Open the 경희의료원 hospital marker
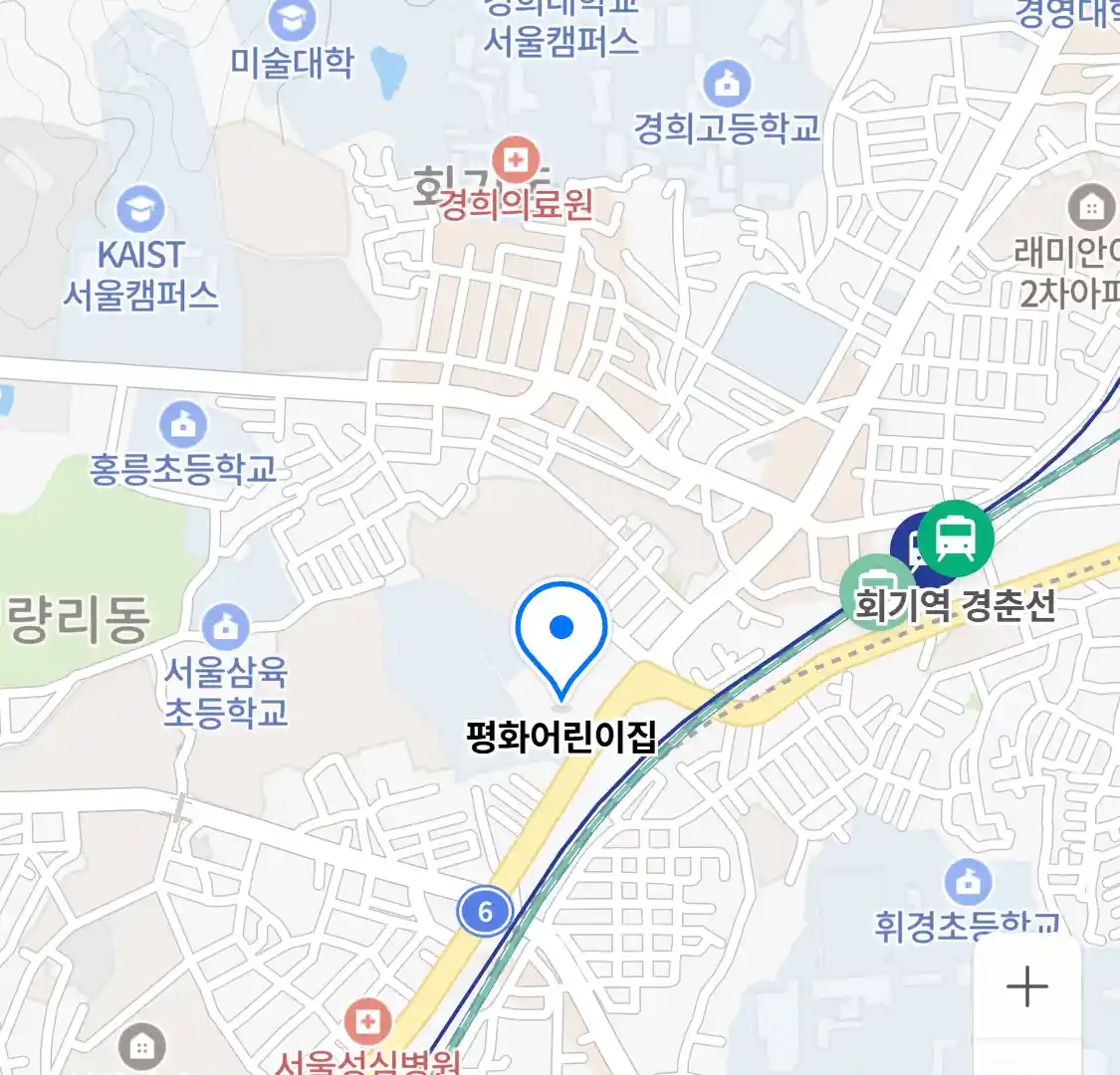This screenshot has width=1120, height=1075. click(516, 160)
